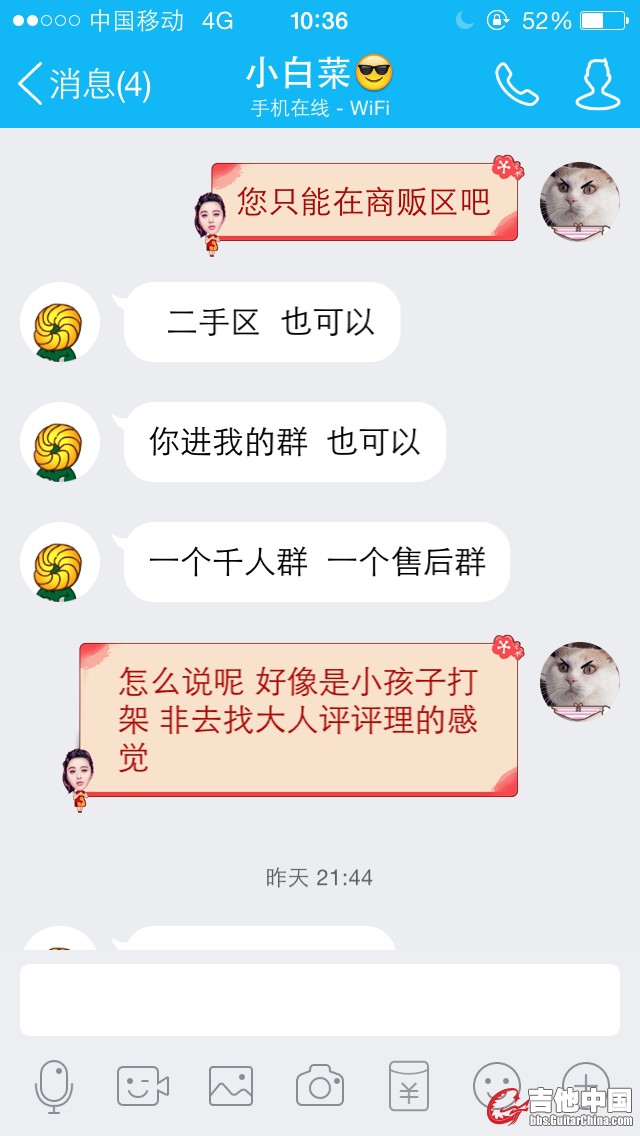The image size is (640, 1136).
Task: Tap the message input field
Action: click(320, 1000)
